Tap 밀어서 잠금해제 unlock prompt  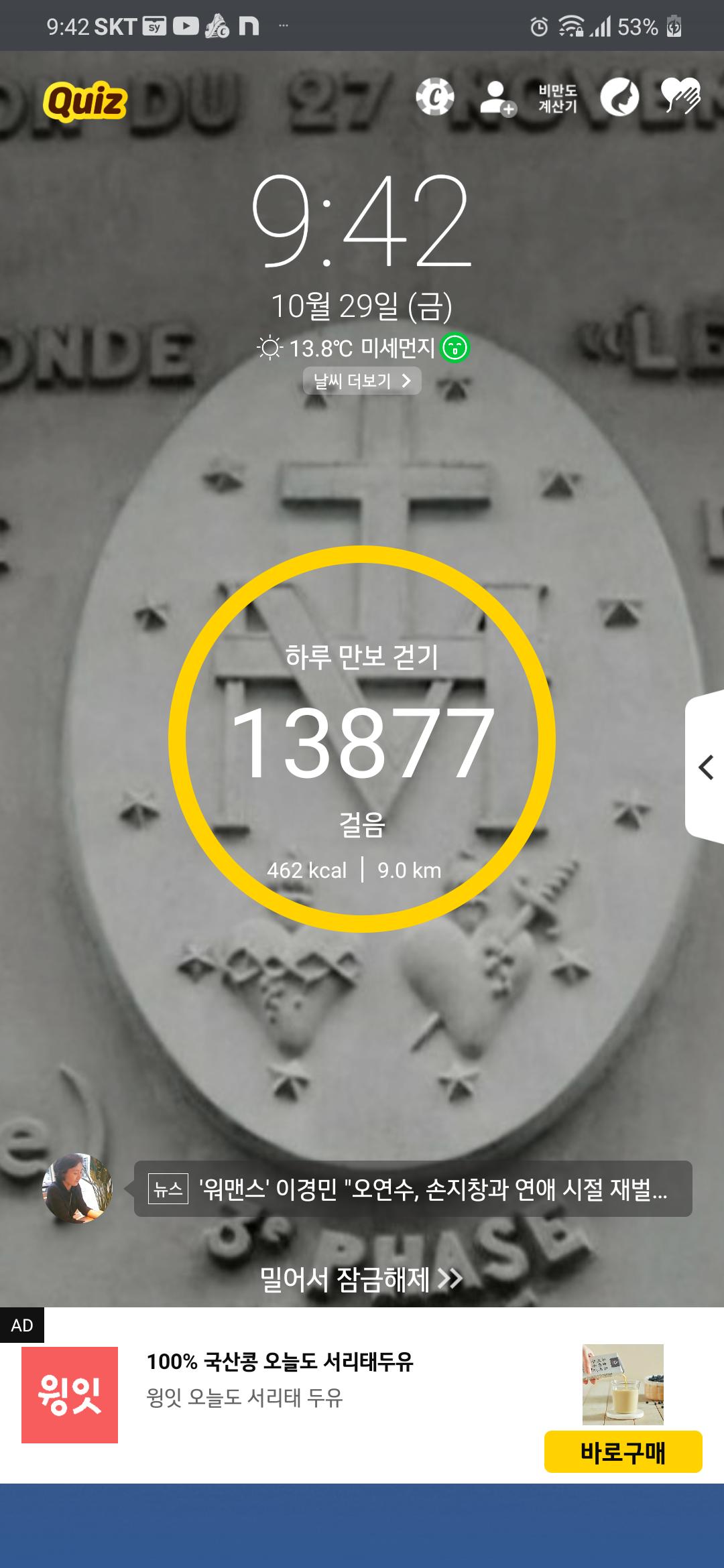361,1279
